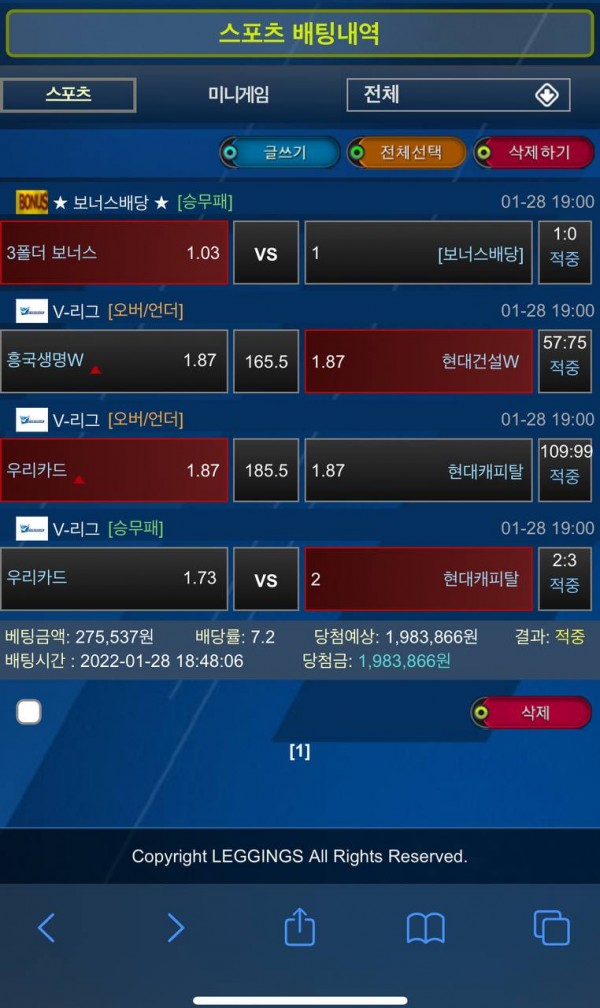The width and height of the screenshot is (600, 1008).
Task: Tap the 삭제 button under the bet slip
Action: [x=532, y=713]
